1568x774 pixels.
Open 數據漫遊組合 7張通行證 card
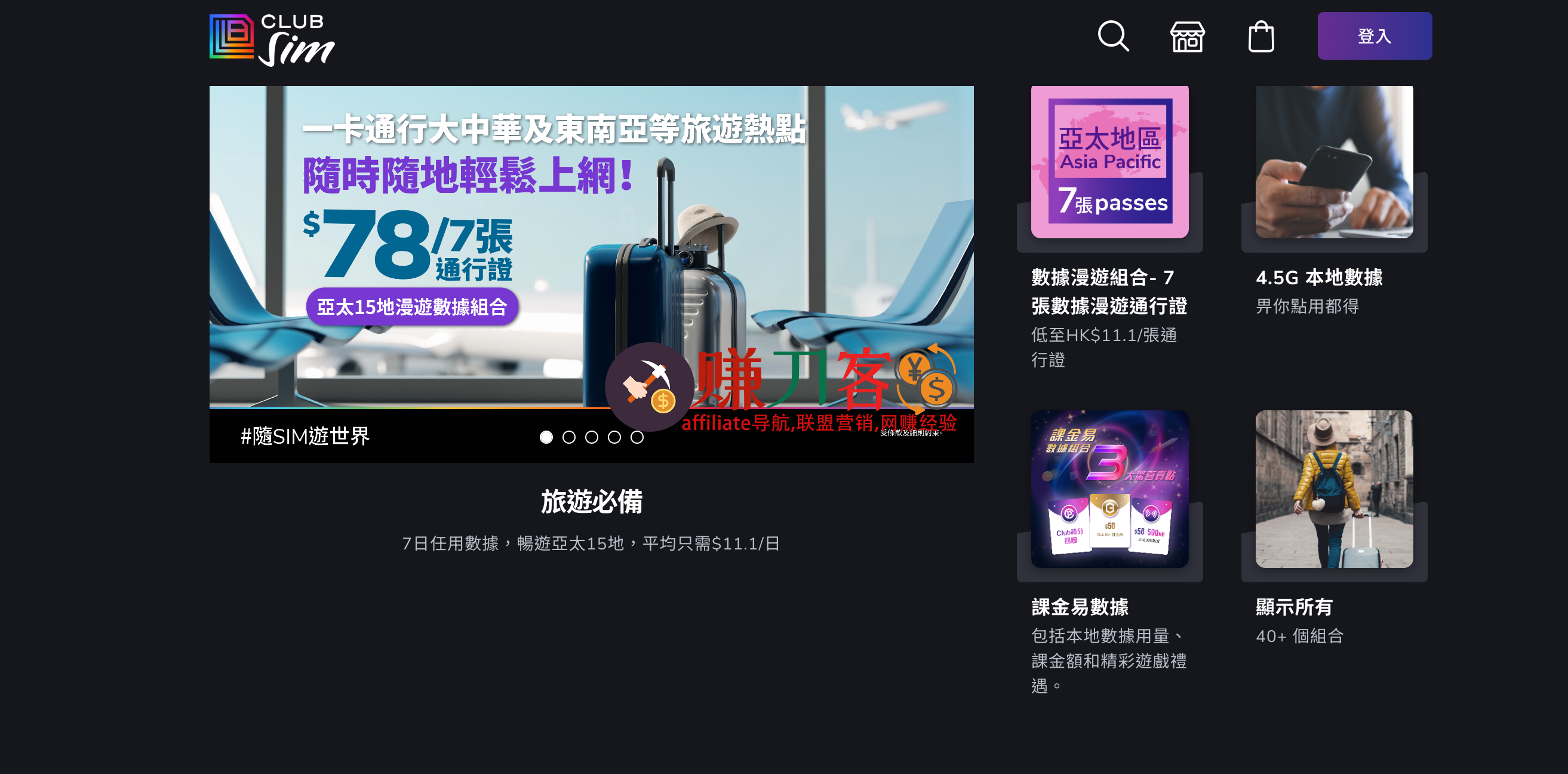[x=1109, y=163]
